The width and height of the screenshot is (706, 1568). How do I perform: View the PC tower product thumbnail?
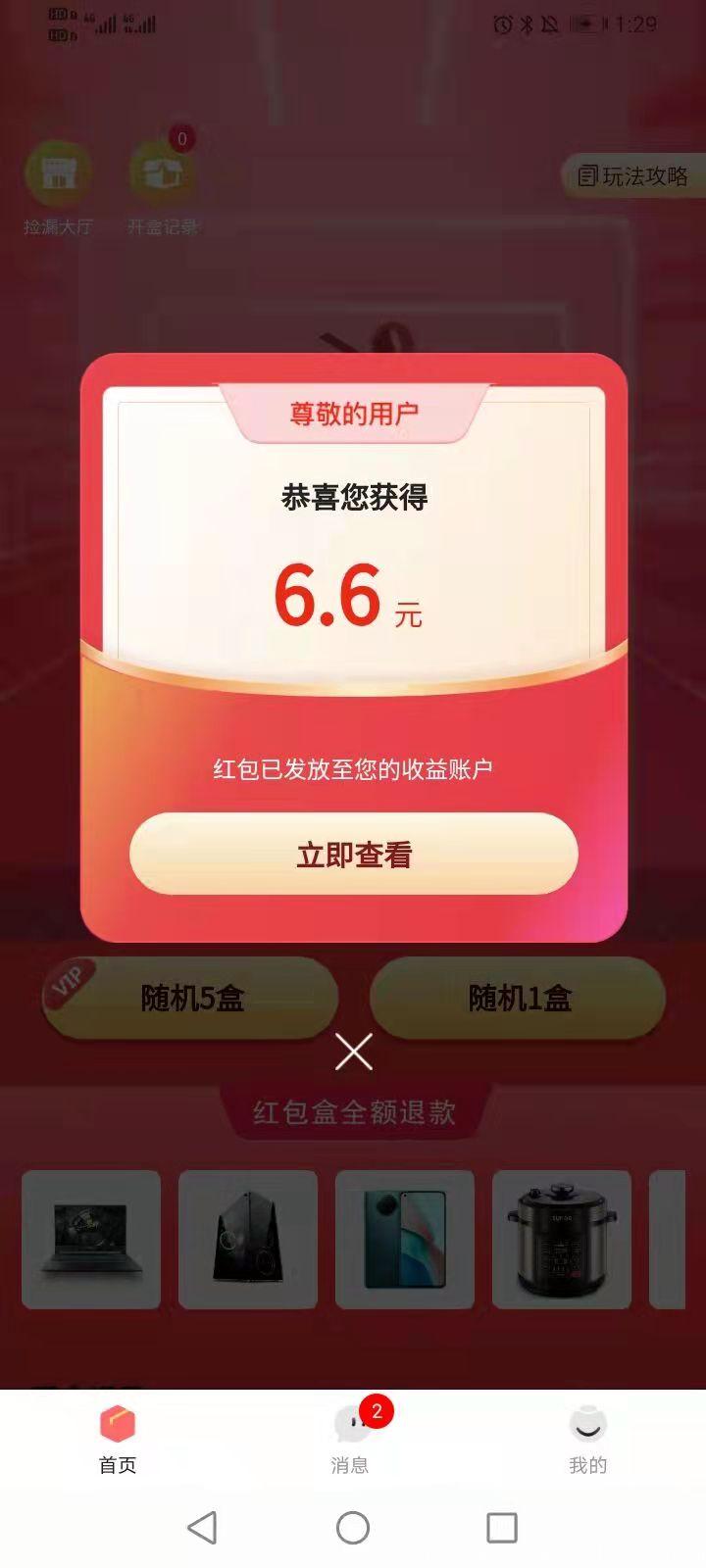(x=248, y=1240)
